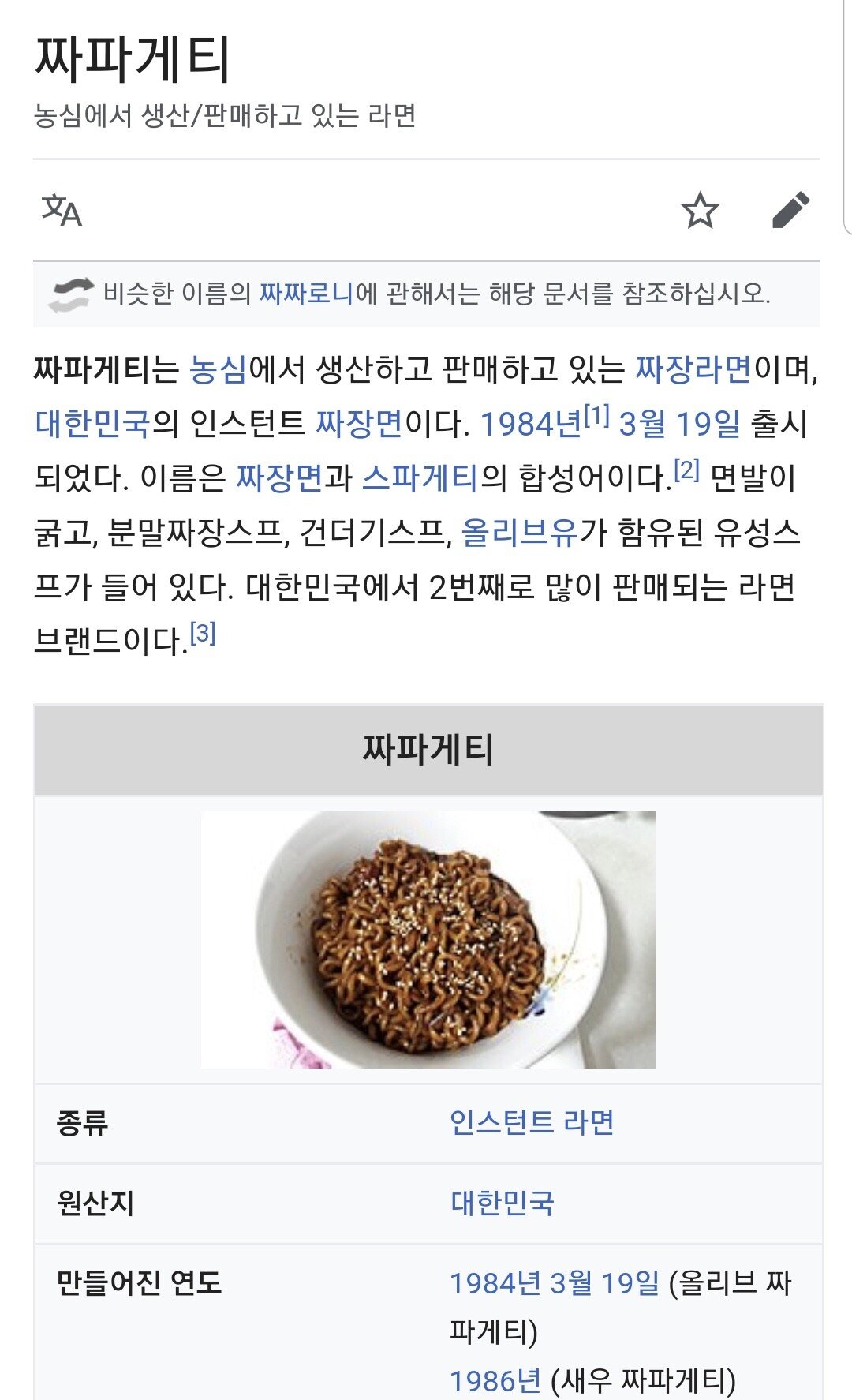Open the 짜짜로니 link in the notice
Screen dimensions: 852x1400
(x=306, y=294)
